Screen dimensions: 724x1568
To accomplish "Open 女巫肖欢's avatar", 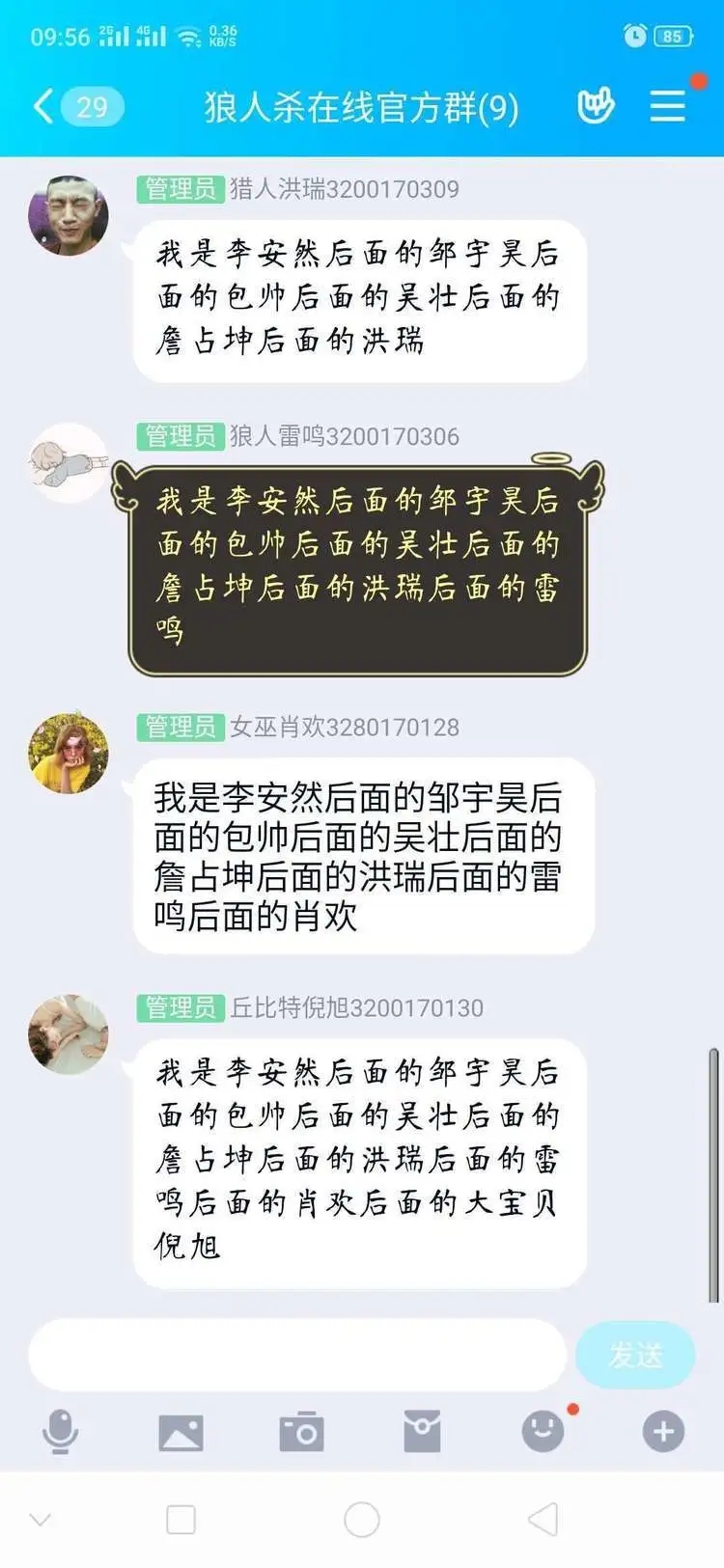I will coord(68,754).
